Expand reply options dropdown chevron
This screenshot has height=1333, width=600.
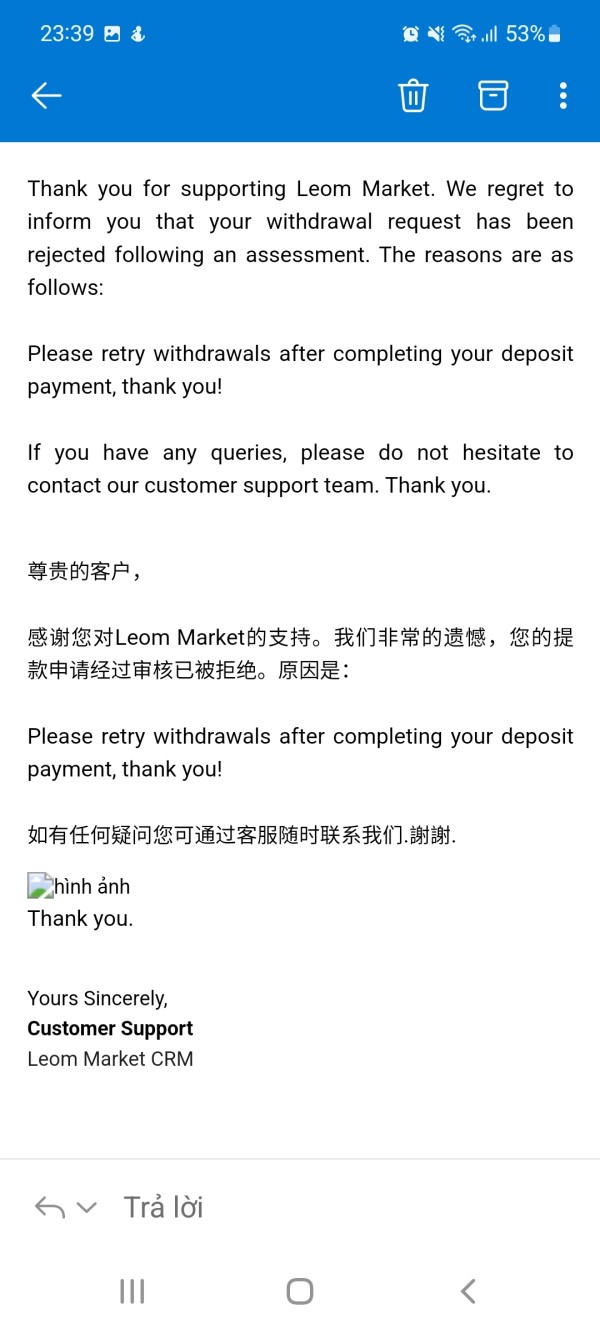87,1207
